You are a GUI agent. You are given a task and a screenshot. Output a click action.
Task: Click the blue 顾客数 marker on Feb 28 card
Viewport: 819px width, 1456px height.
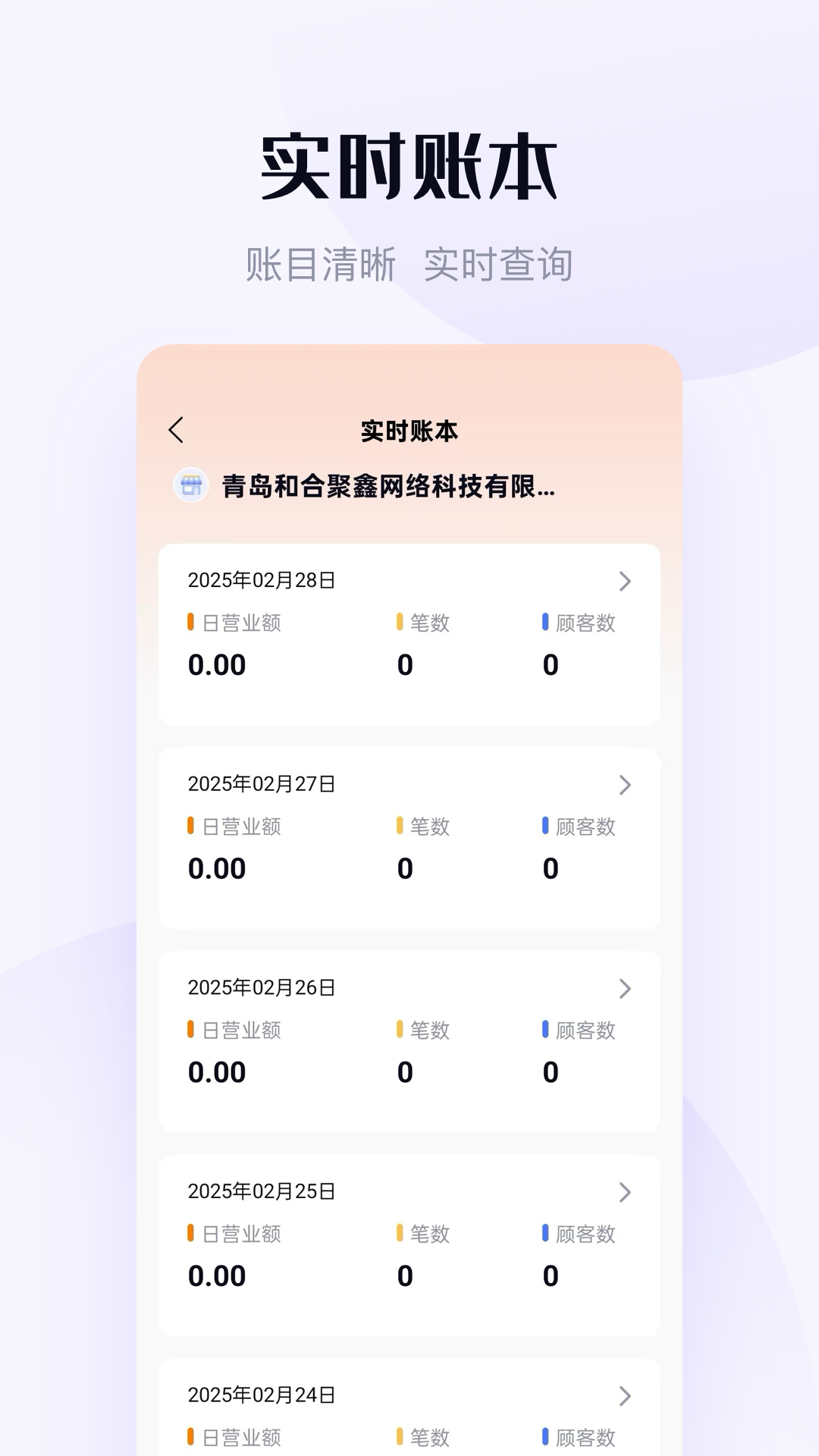click(543, 622)
